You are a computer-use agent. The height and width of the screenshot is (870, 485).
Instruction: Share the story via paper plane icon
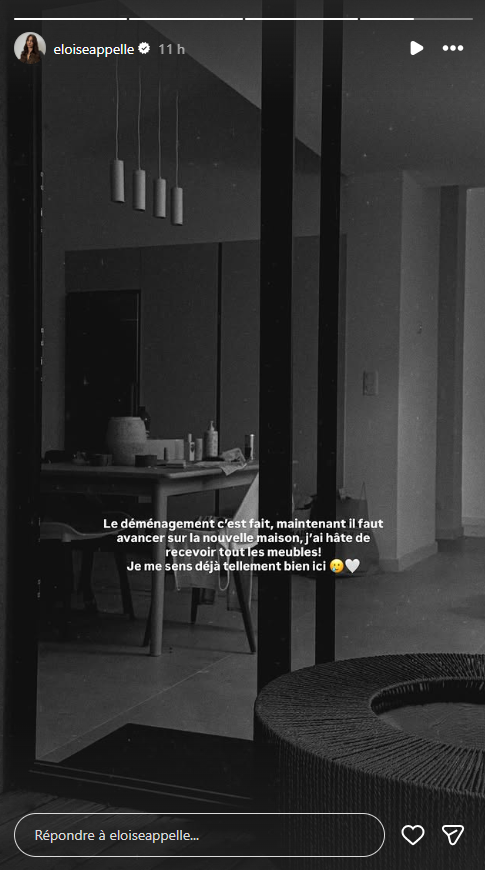point(453,835)
